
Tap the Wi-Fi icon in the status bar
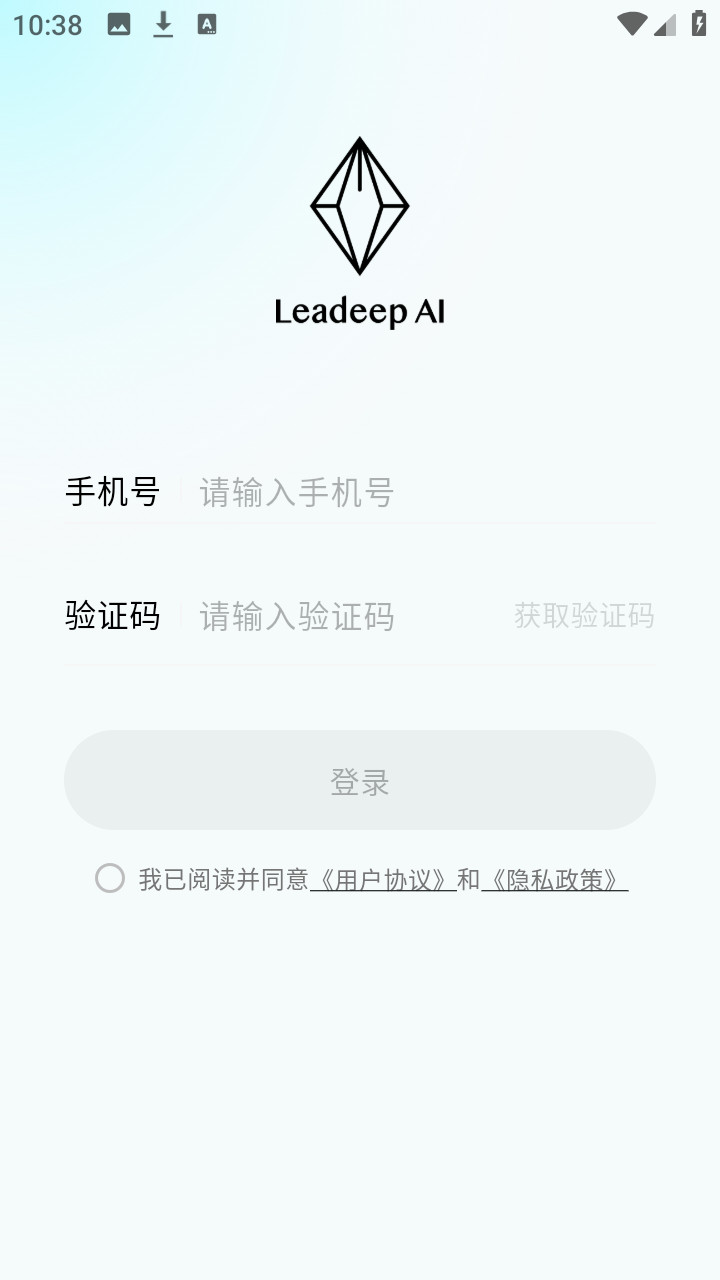[x=630, y=24]
